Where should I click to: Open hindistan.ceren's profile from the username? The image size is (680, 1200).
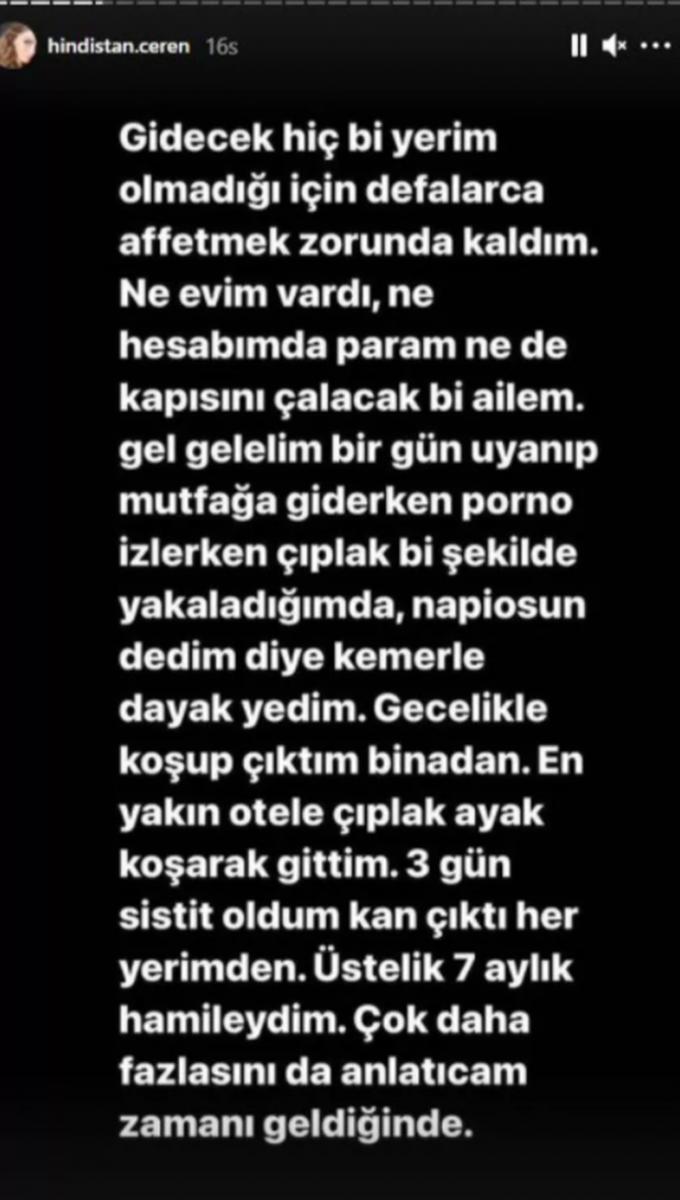coord(114,46)
